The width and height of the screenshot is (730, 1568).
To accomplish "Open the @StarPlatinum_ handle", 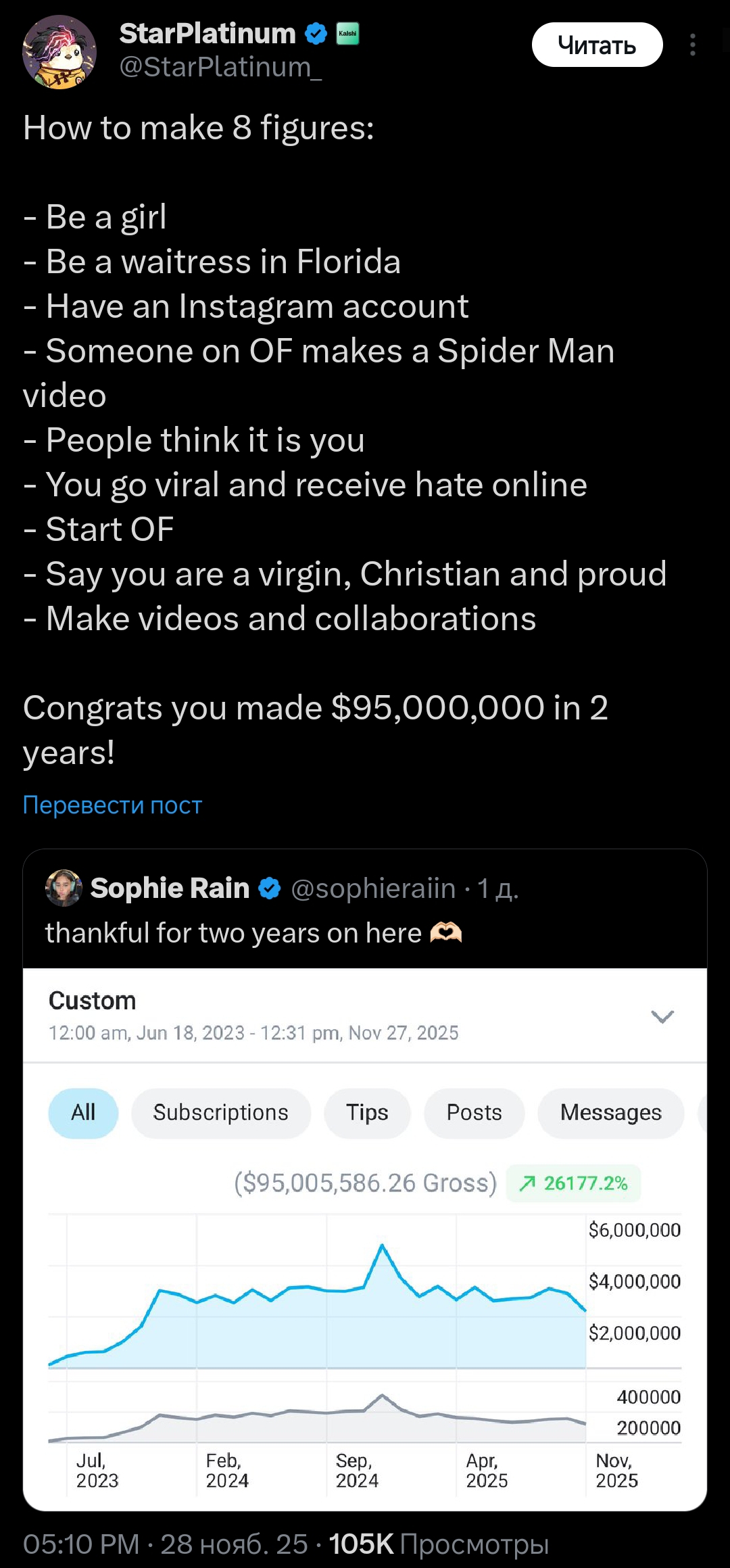I will [x=220, y=67].
